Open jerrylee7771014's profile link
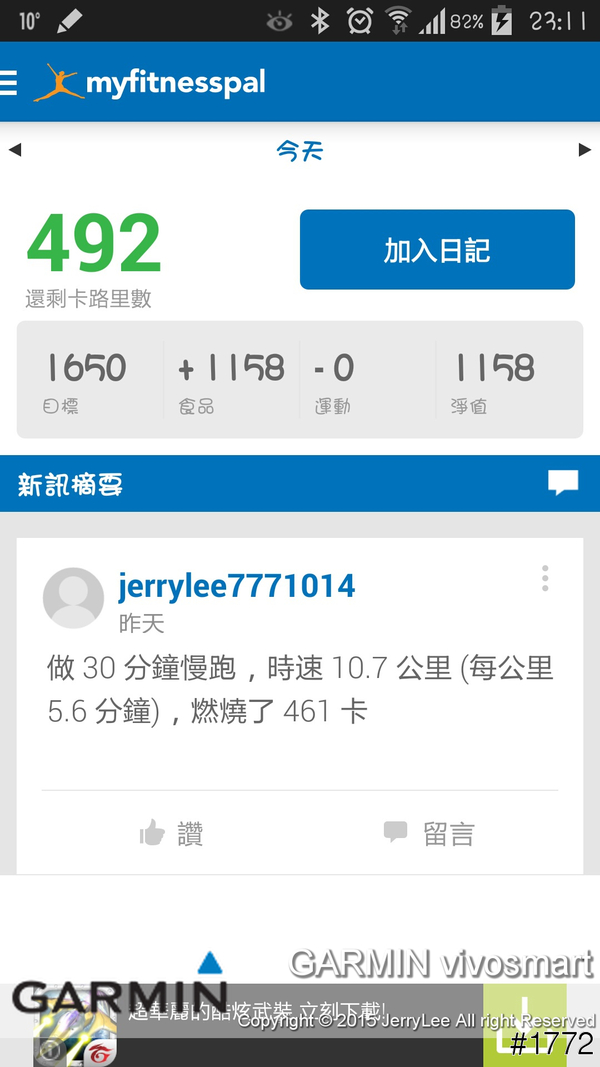Image resolution: width=600 pixels, height=1067 pixels. coord(236,586)
